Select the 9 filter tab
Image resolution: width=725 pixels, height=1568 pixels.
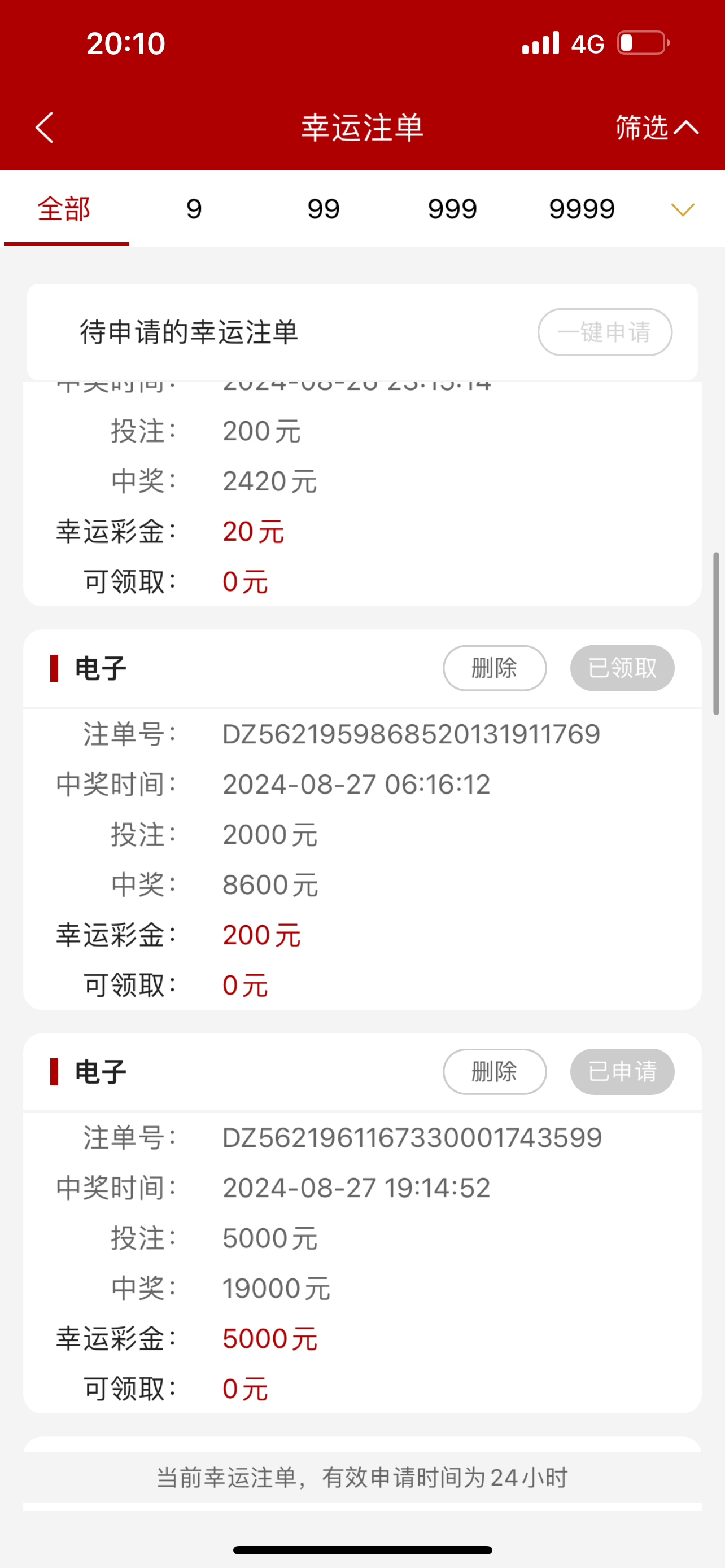coord(194,209)
